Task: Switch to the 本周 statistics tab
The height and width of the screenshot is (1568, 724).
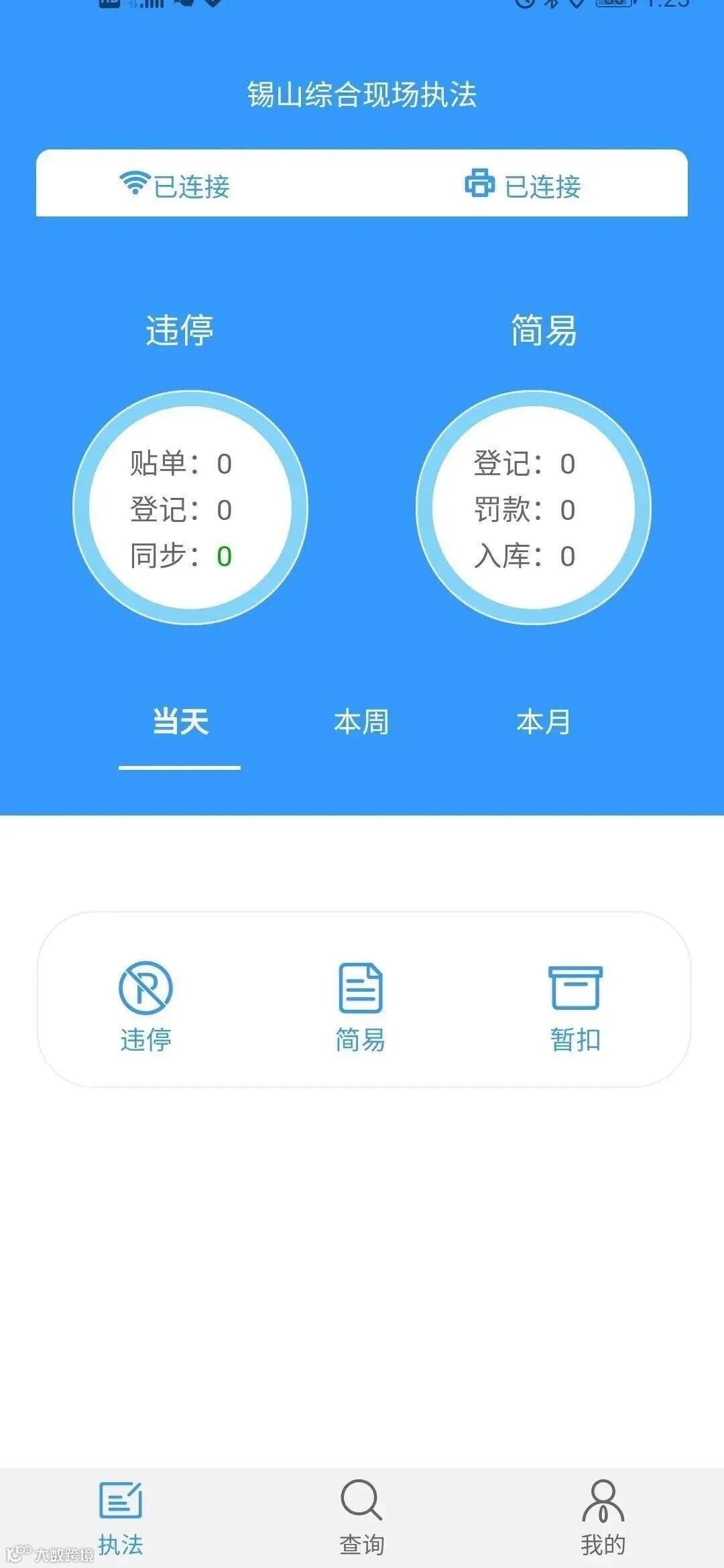Action: pyautogui.click(x=361, y=722)
